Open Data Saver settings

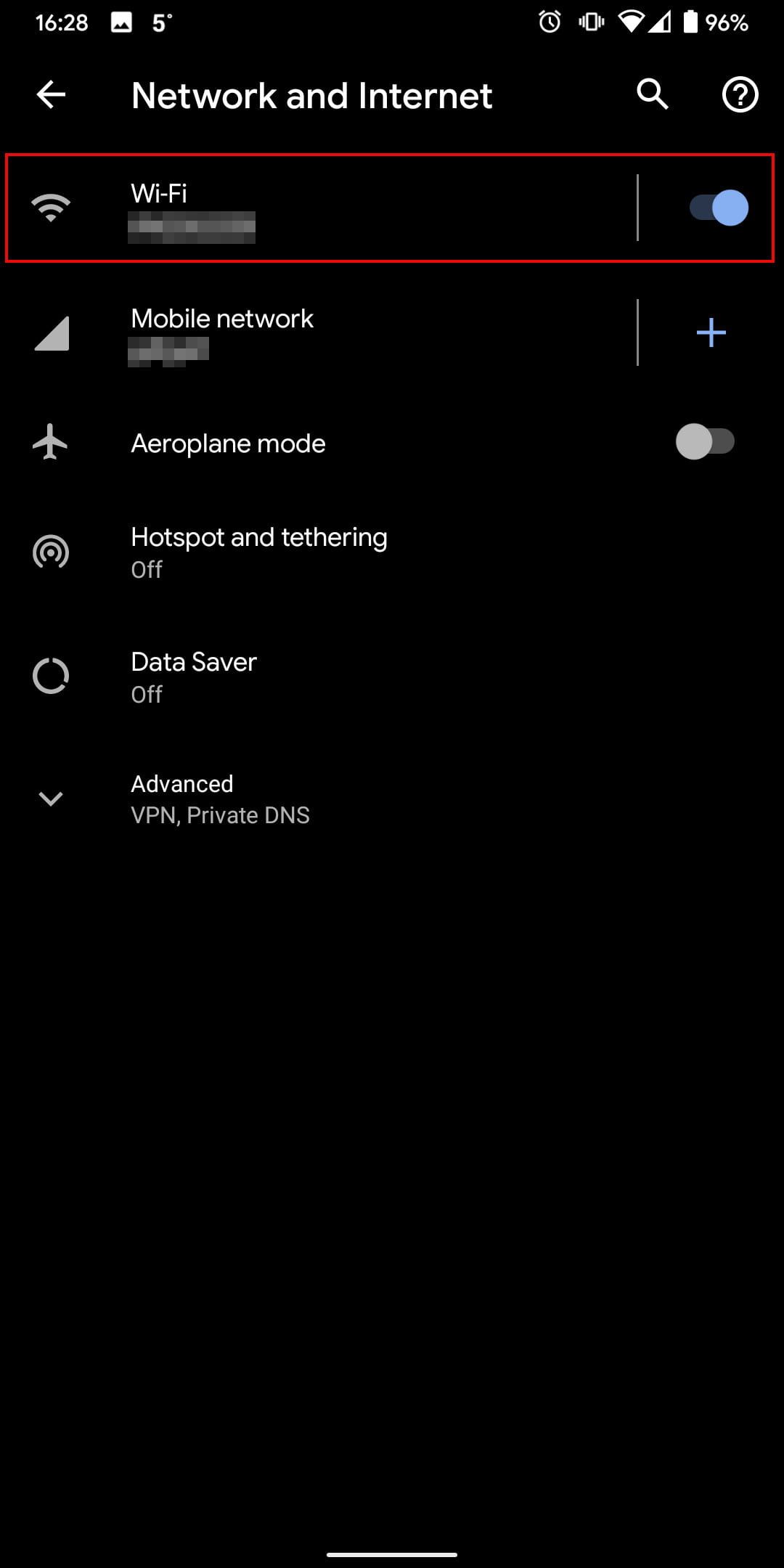point(194,677)
